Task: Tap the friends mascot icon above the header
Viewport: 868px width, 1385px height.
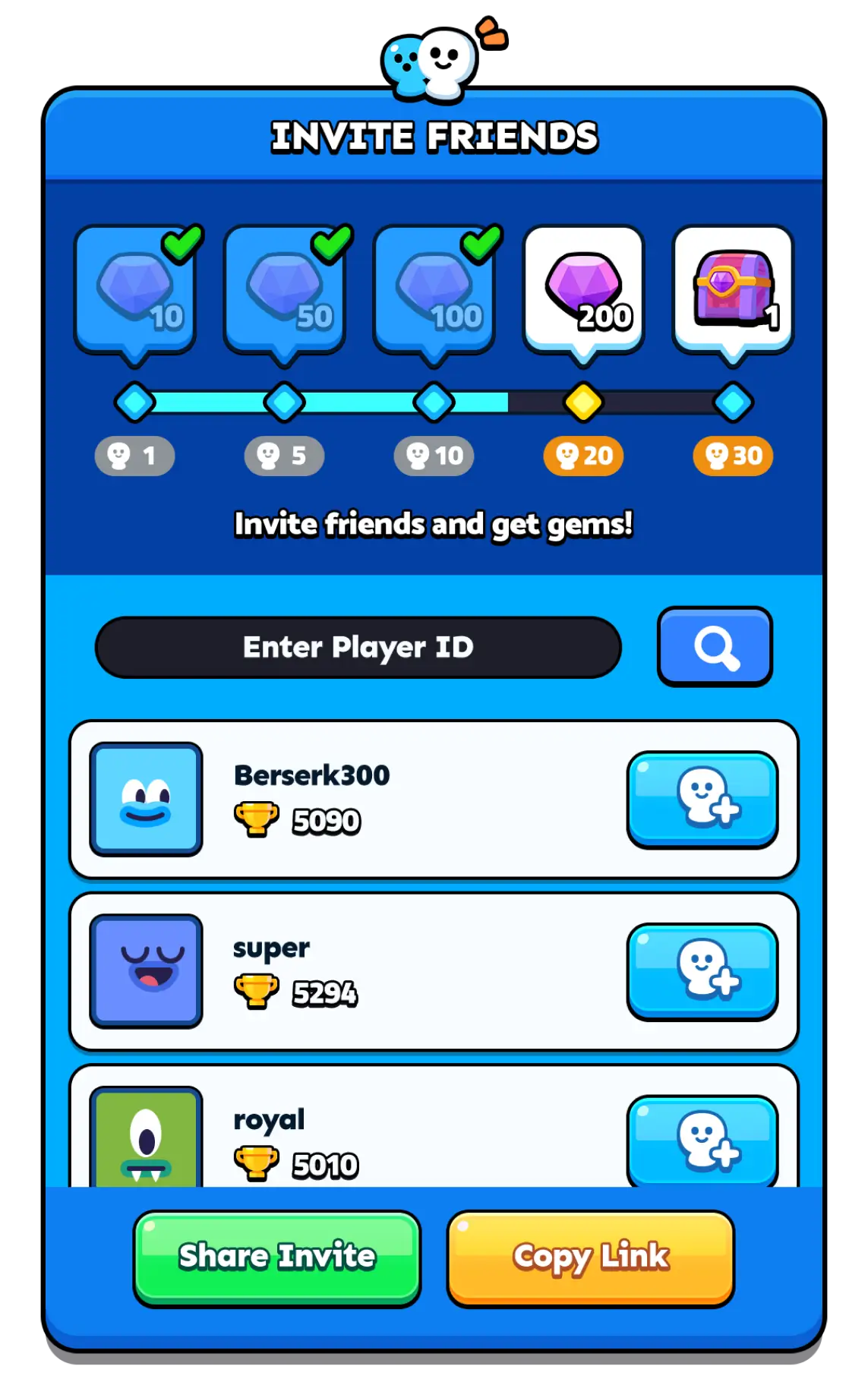Action: coord(434,61)
